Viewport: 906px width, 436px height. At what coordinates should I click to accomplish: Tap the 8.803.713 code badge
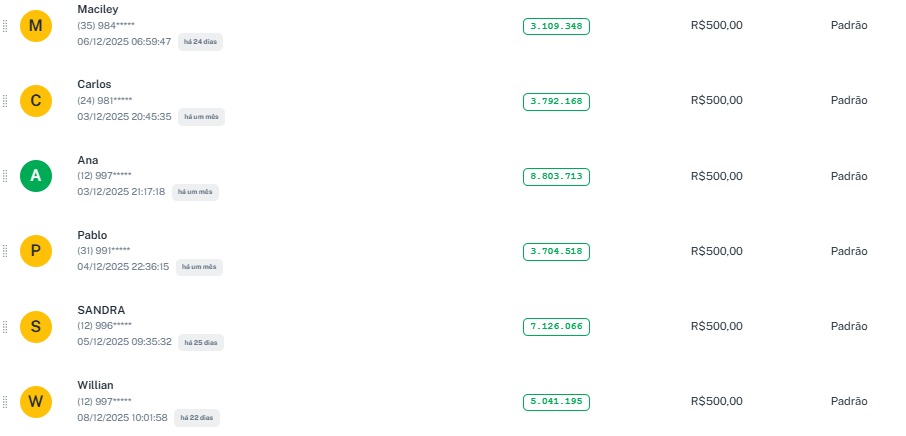pyautogui.click(x=556, y=177)
